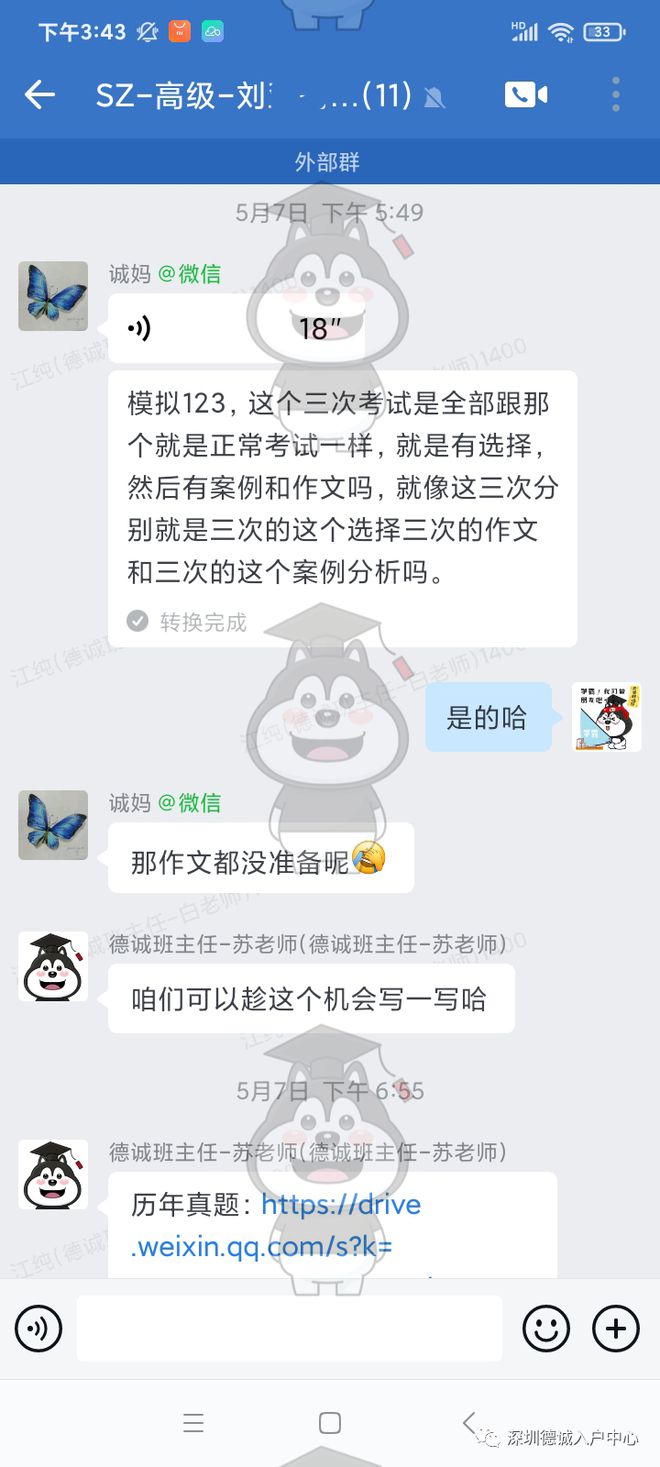Open the plus attachment menu

click(x=616, y=1329)
